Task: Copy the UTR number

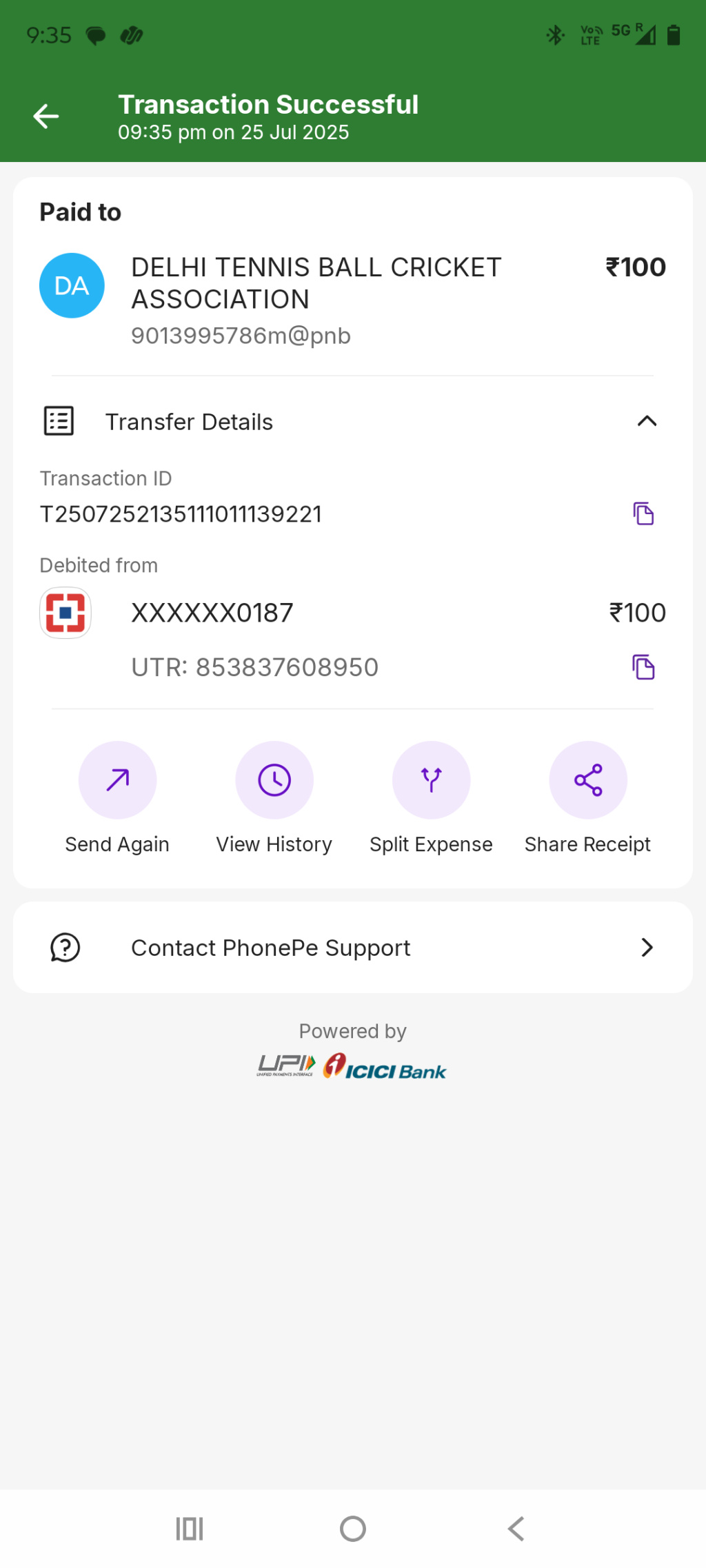Action: pyautogui.click(x=643, y=667)
